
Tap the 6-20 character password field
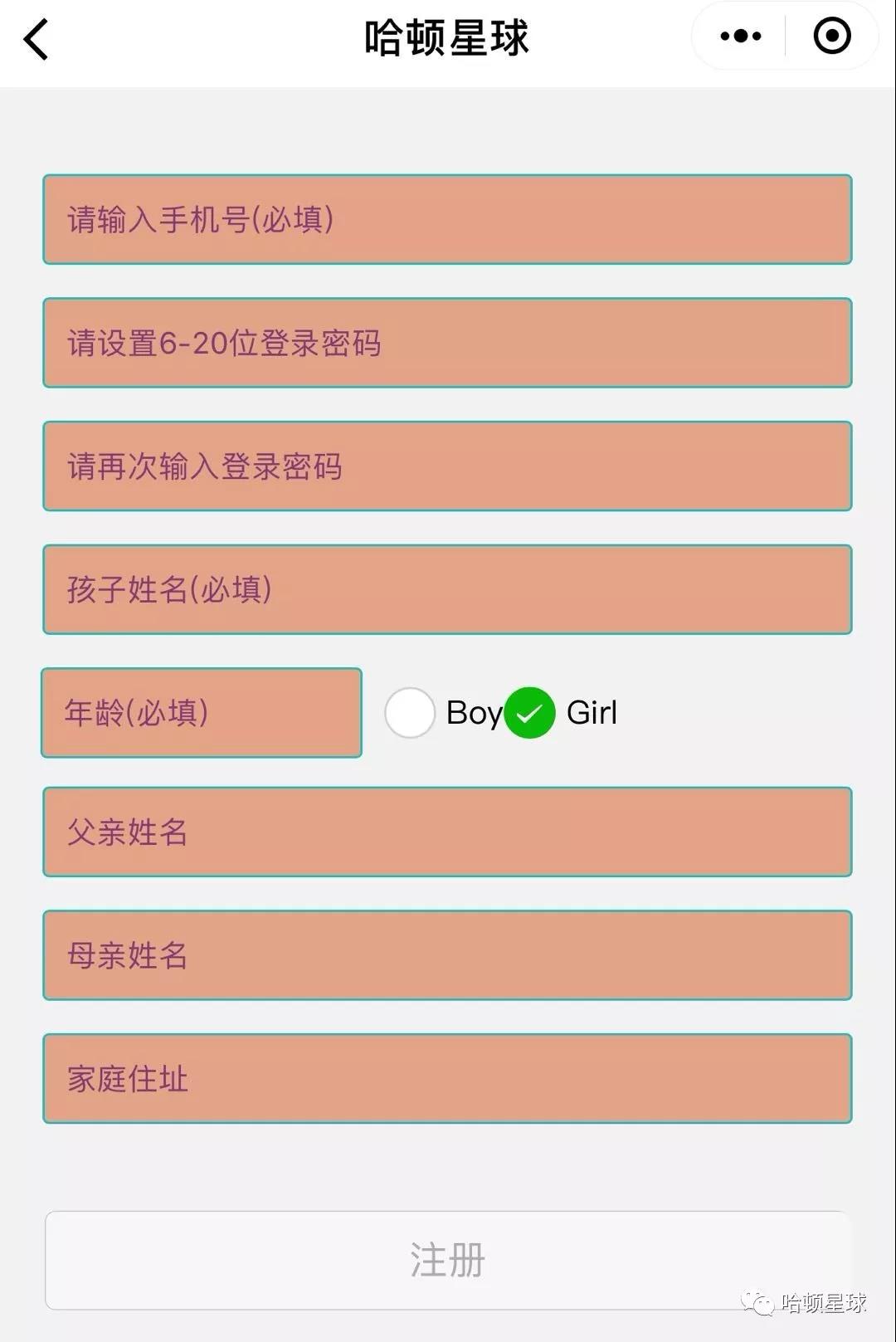pyautogui.click(x=447, y=343)
